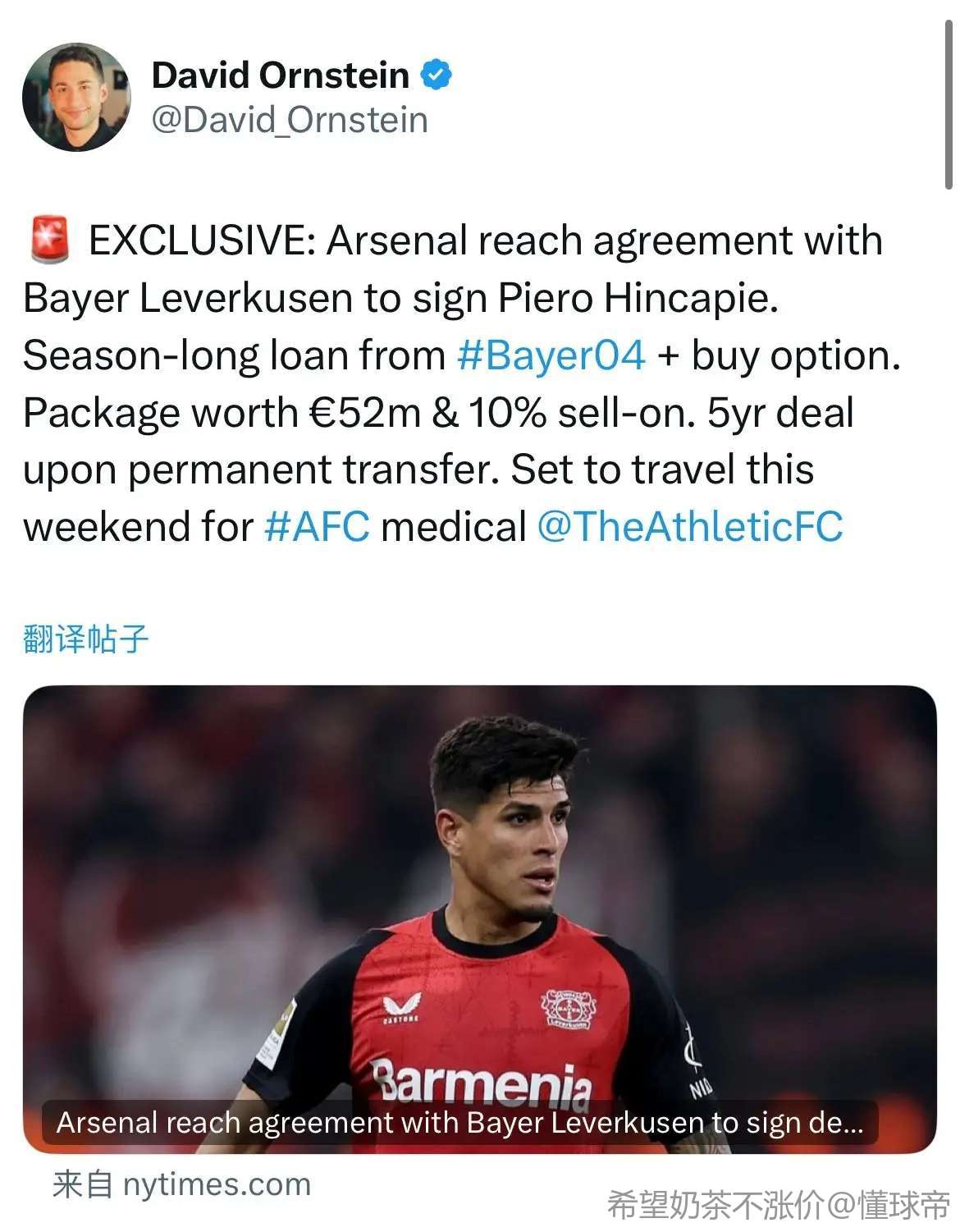The image size is (960, 1232).
Task: Open the @TheAthleticFC mention
Action: 689,526
